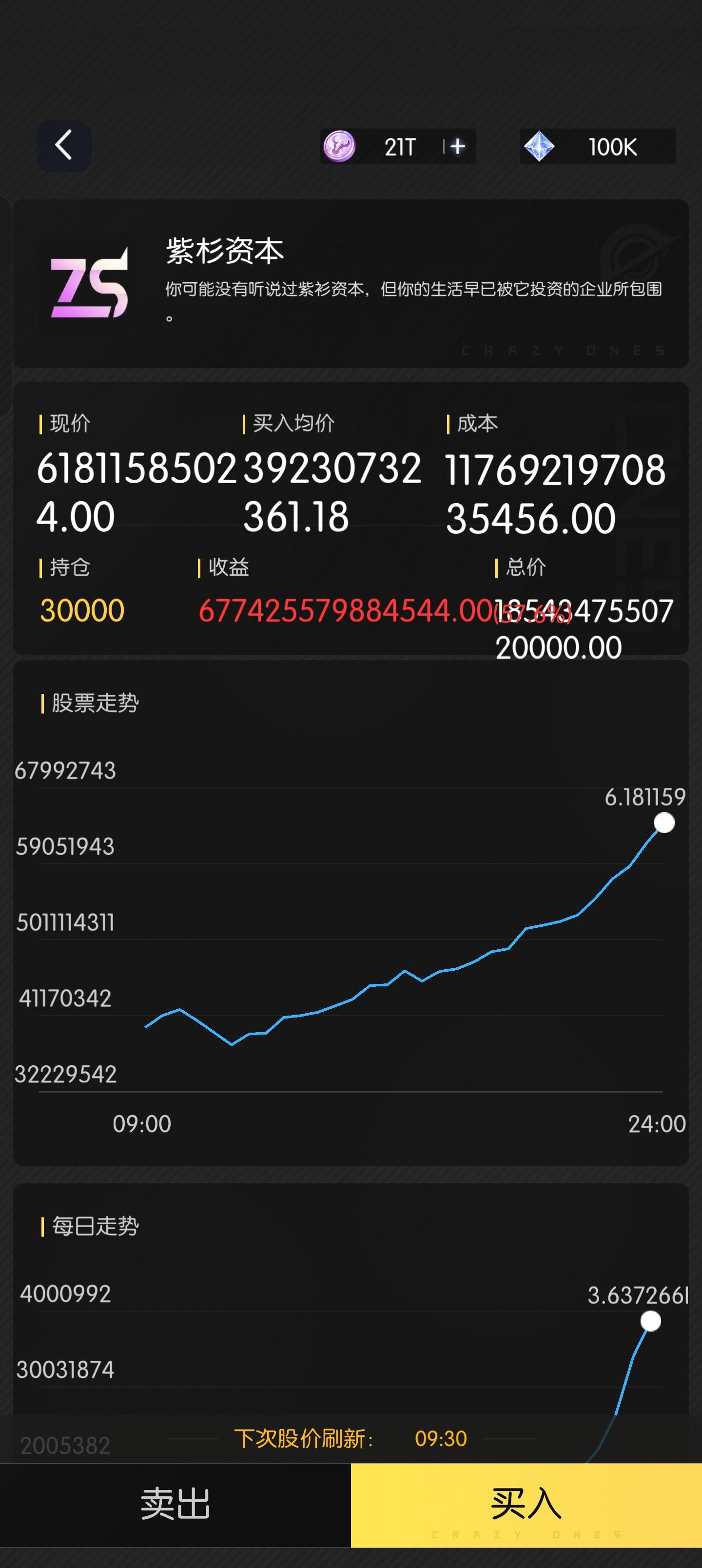Go back using the top-left arrow
Viewport: 702px width, 1568px height.
point(64,146)
